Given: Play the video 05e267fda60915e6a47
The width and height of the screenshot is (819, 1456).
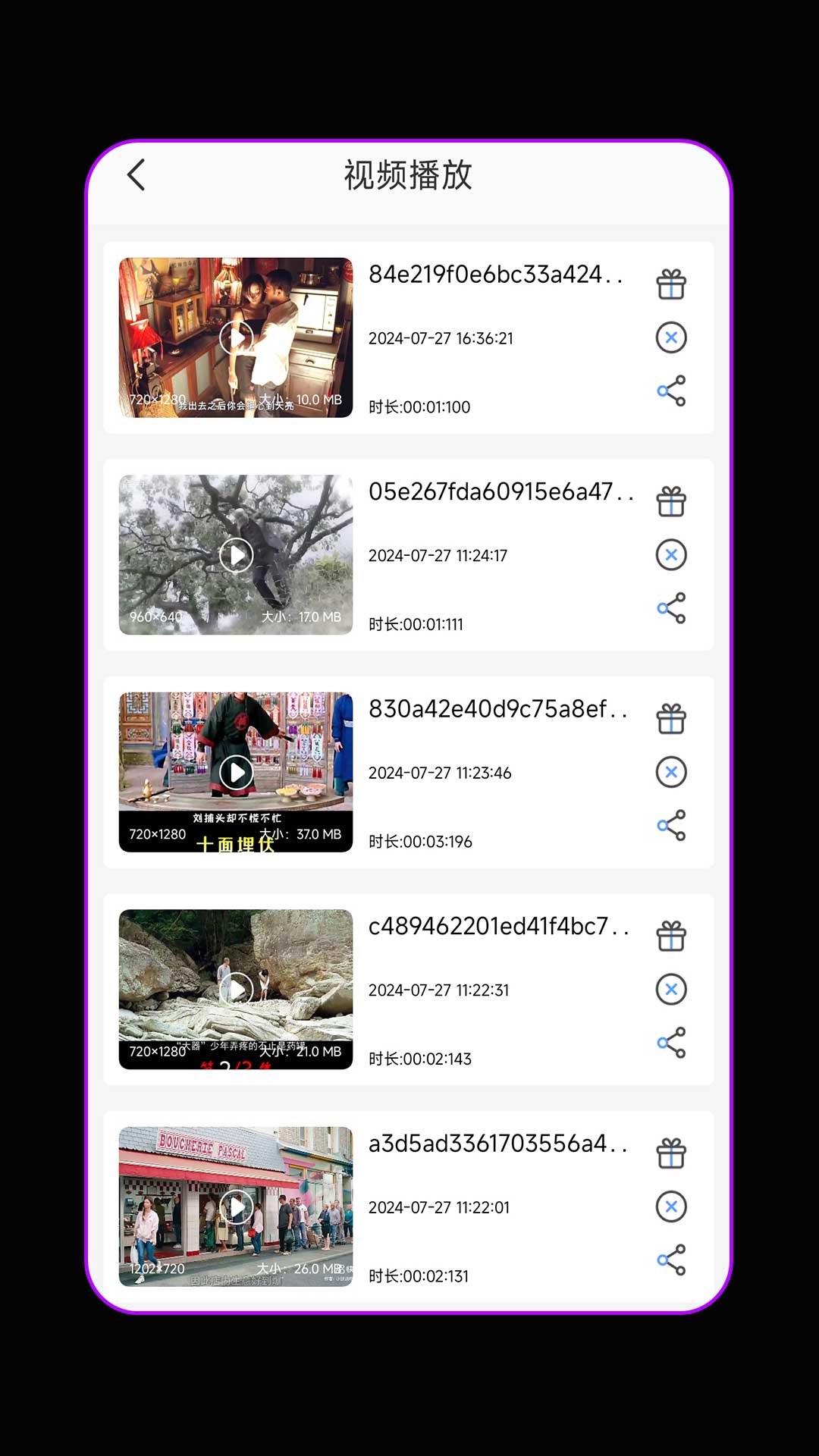Looking at the screenshot, I should 236,555.
